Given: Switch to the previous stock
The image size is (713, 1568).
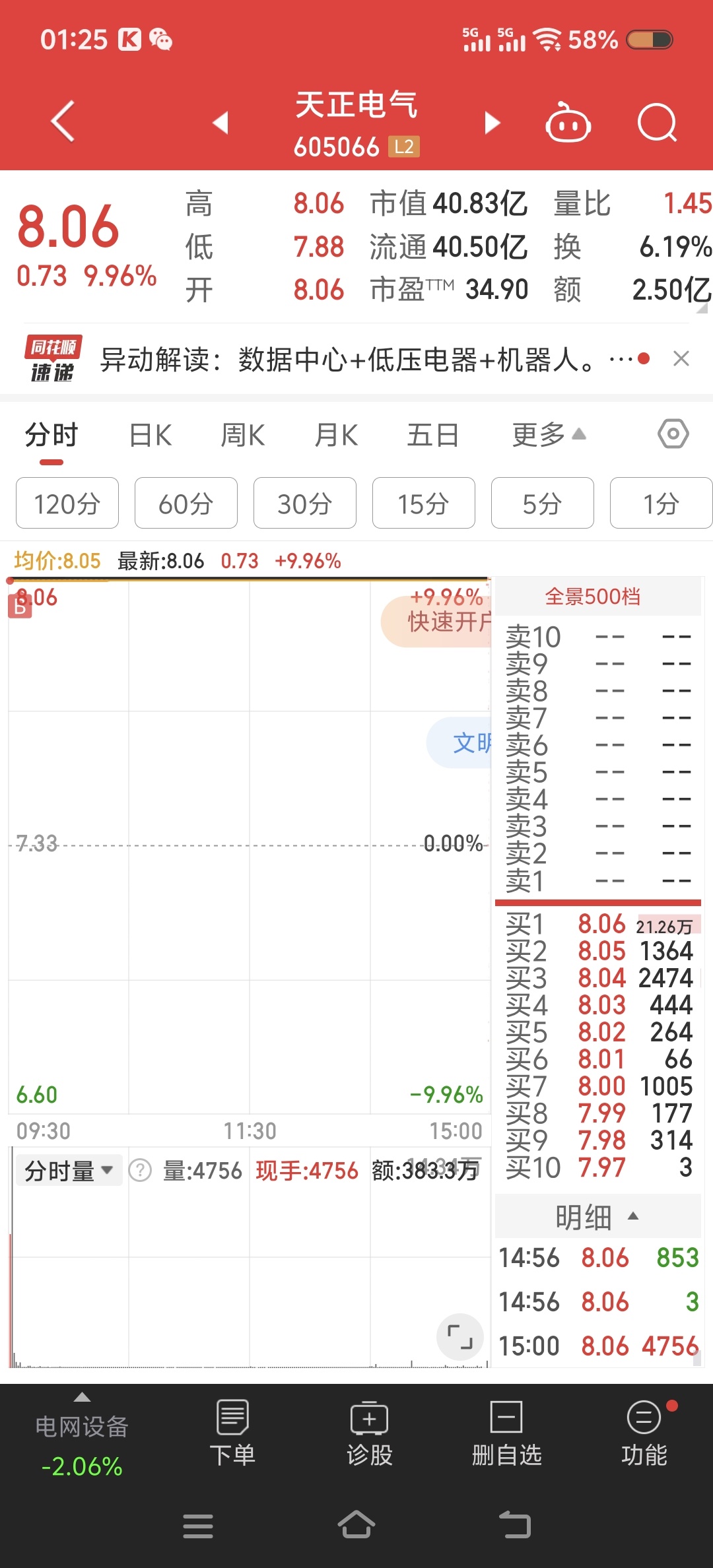Looking at the screenshot, I should pos(221,123).
